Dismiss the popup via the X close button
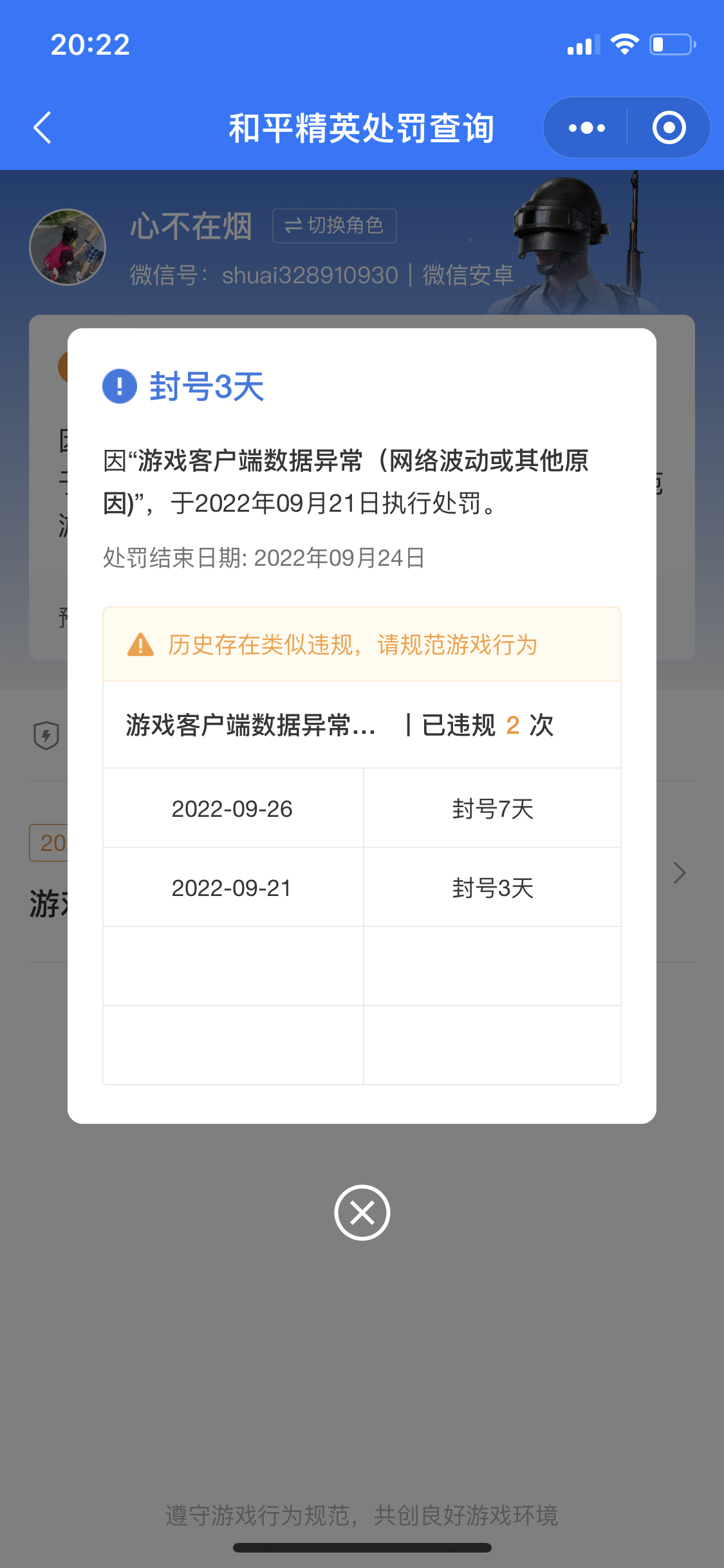The width and height of the screenshot is (724, 1568). coord(362,1212)
